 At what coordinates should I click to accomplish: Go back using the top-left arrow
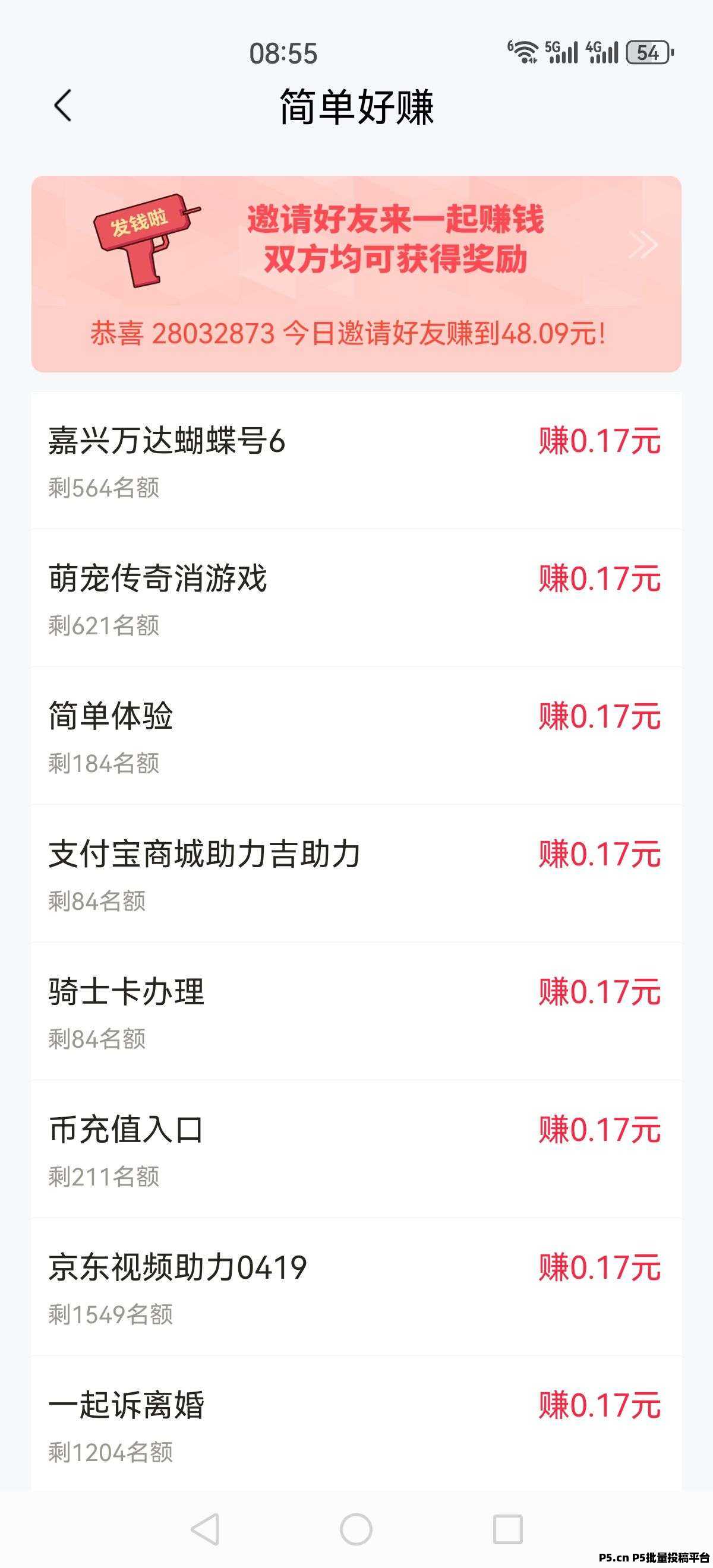click(x=63, y=106)
